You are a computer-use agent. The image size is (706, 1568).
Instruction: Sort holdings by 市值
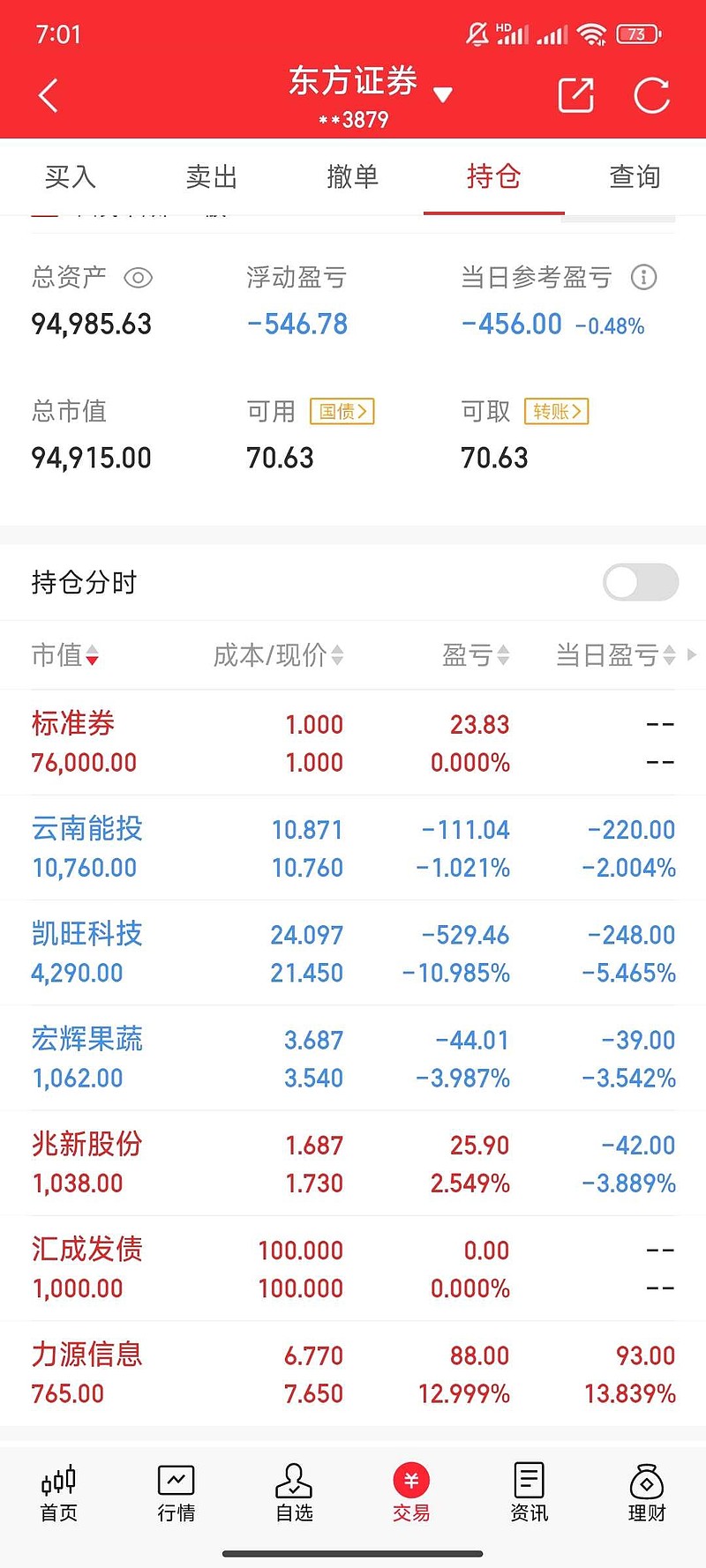[65, 655]
